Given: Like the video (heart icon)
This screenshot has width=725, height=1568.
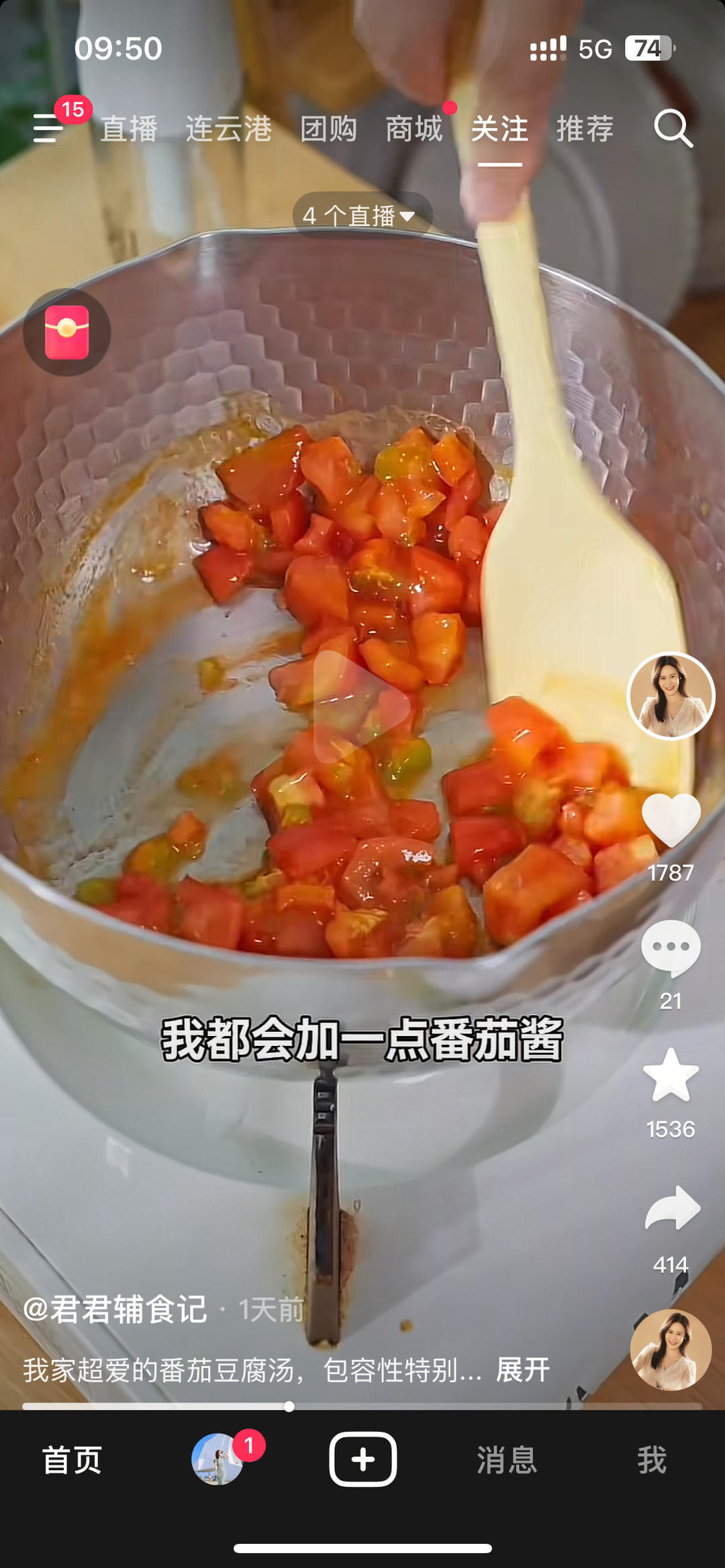Looking at the screenshot, I should click(x=671, y=817).
